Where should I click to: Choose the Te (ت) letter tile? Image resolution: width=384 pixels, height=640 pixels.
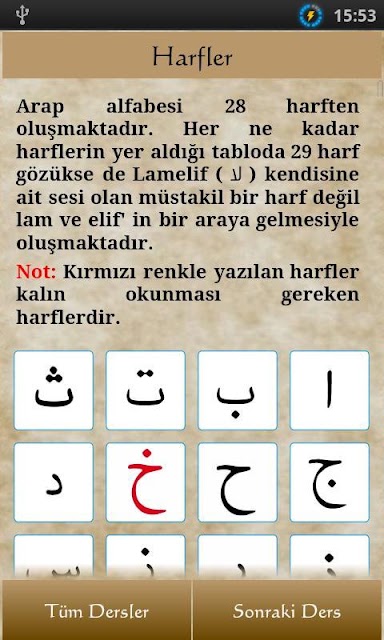coord(145,390)
